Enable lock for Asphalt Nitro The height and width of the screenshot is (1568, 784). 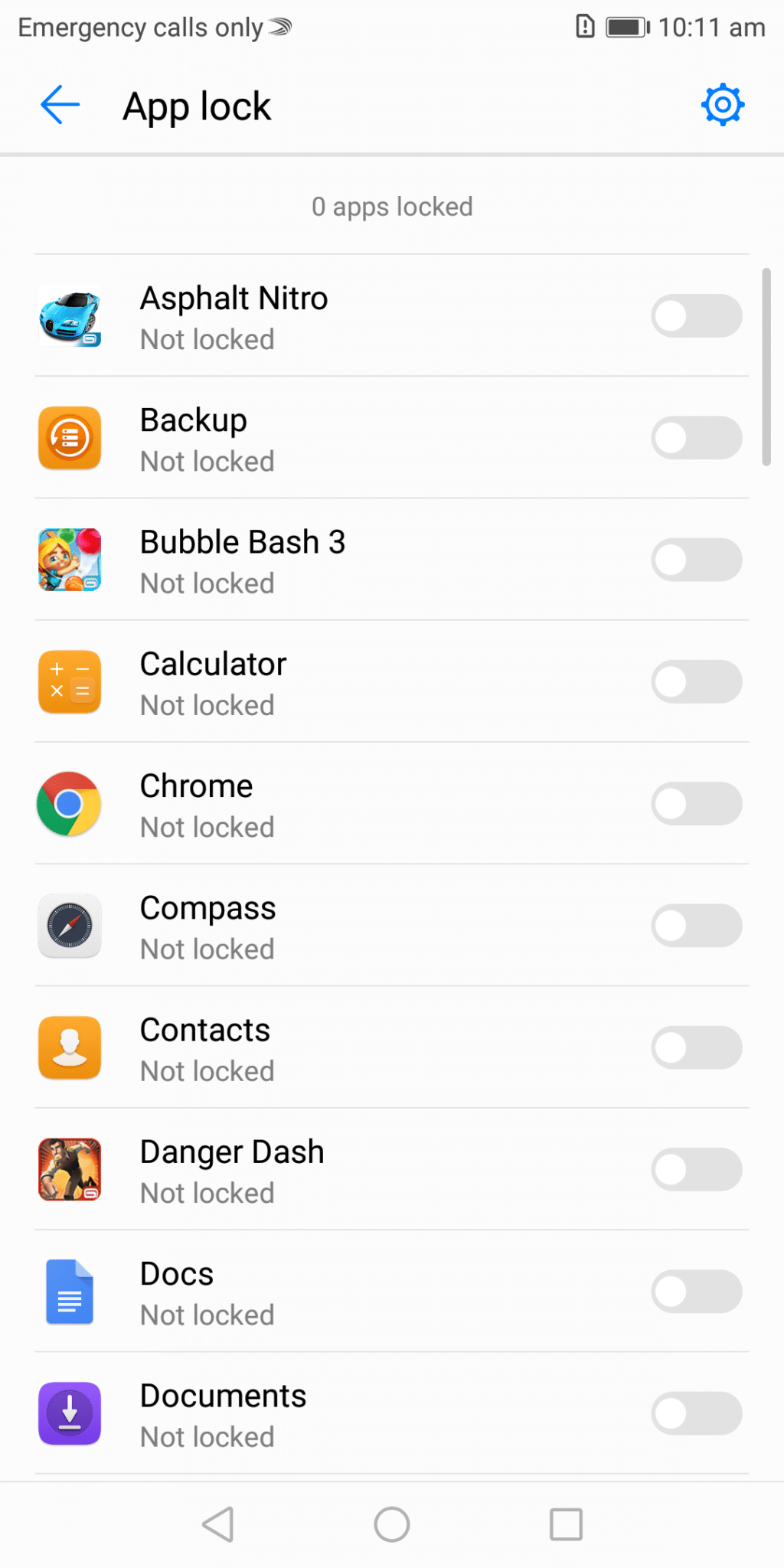(x=697, y=315)
